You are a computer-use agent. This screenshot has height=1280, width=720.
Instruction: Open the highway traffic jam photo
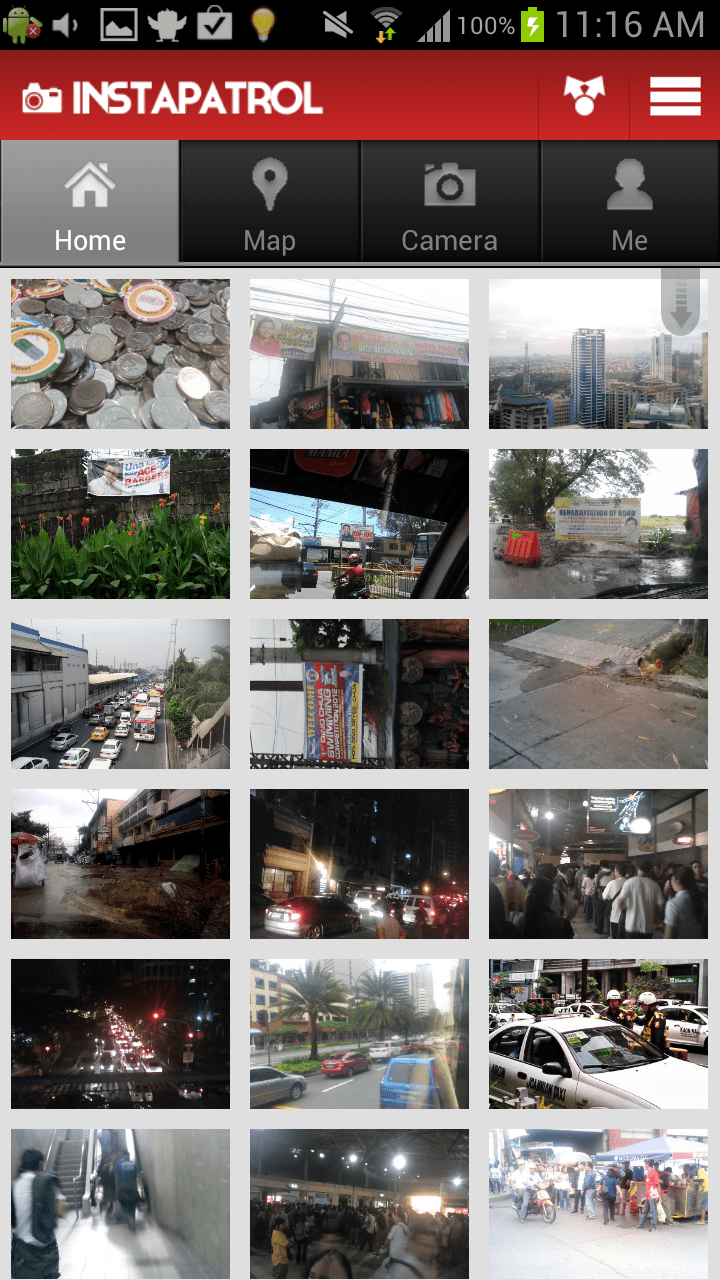click(x=120, y=694)
